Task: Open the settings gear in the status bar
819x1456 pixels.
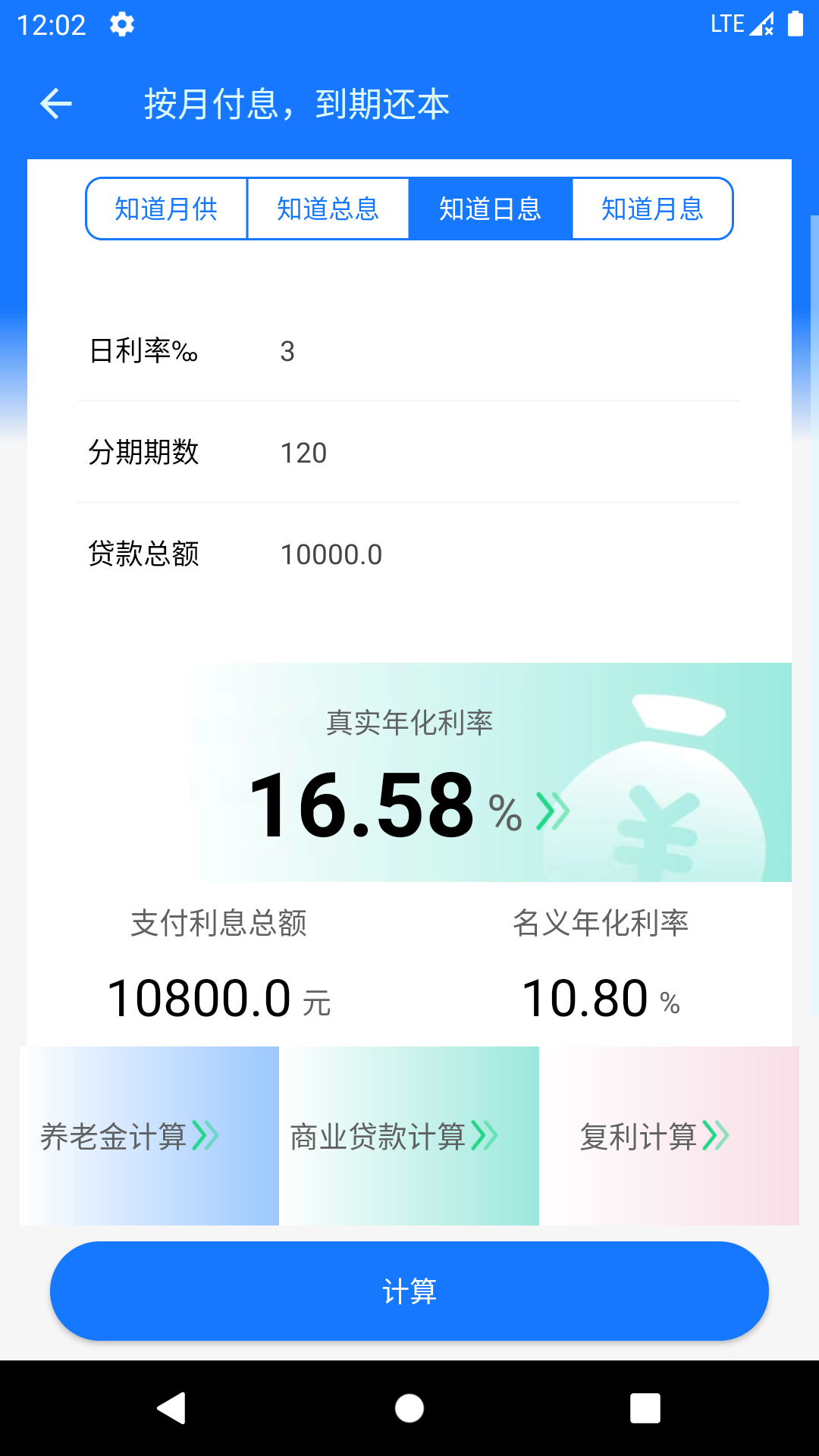Action: click(121, 24)
